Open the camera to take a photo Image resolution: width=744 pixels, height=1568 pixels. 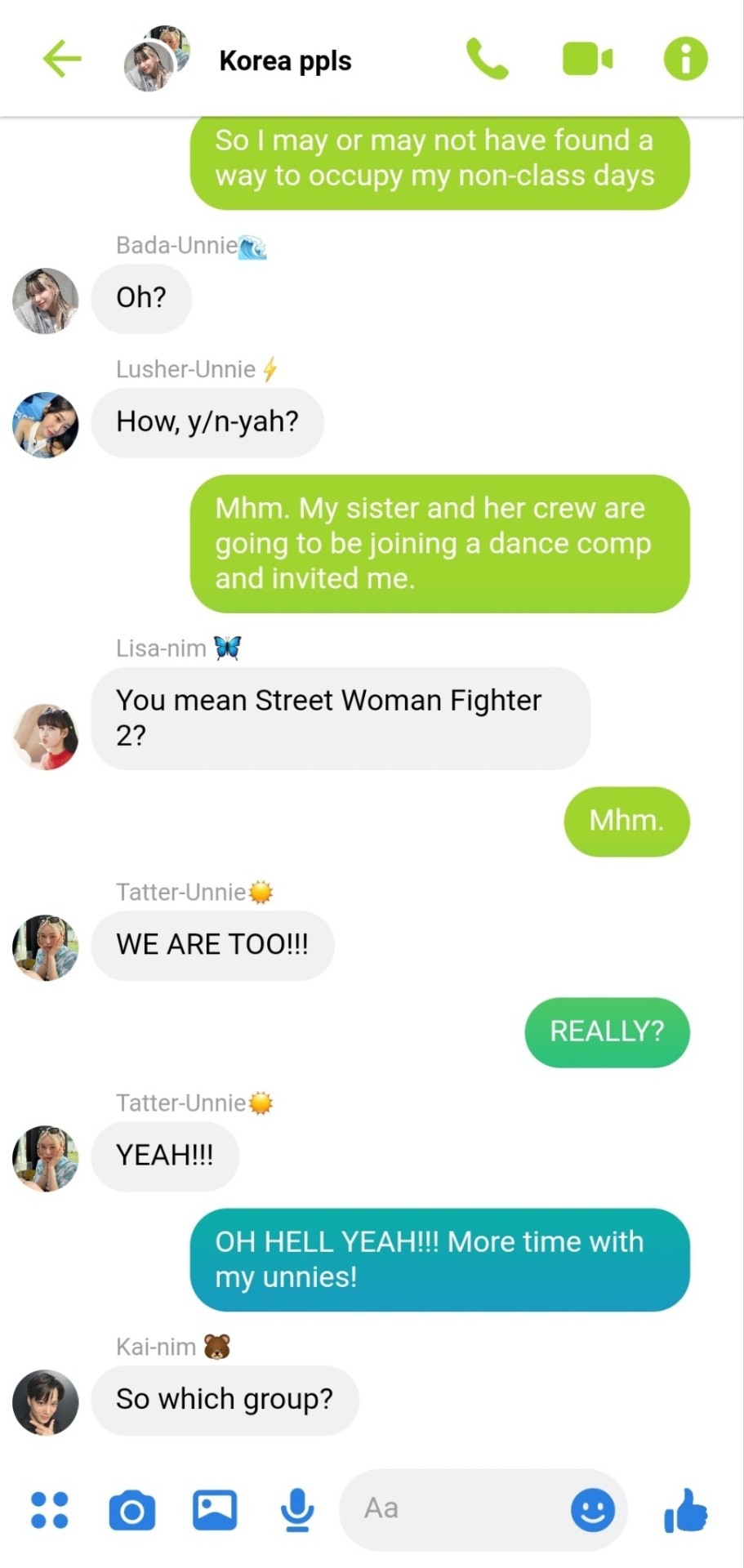coord(132,1510)
